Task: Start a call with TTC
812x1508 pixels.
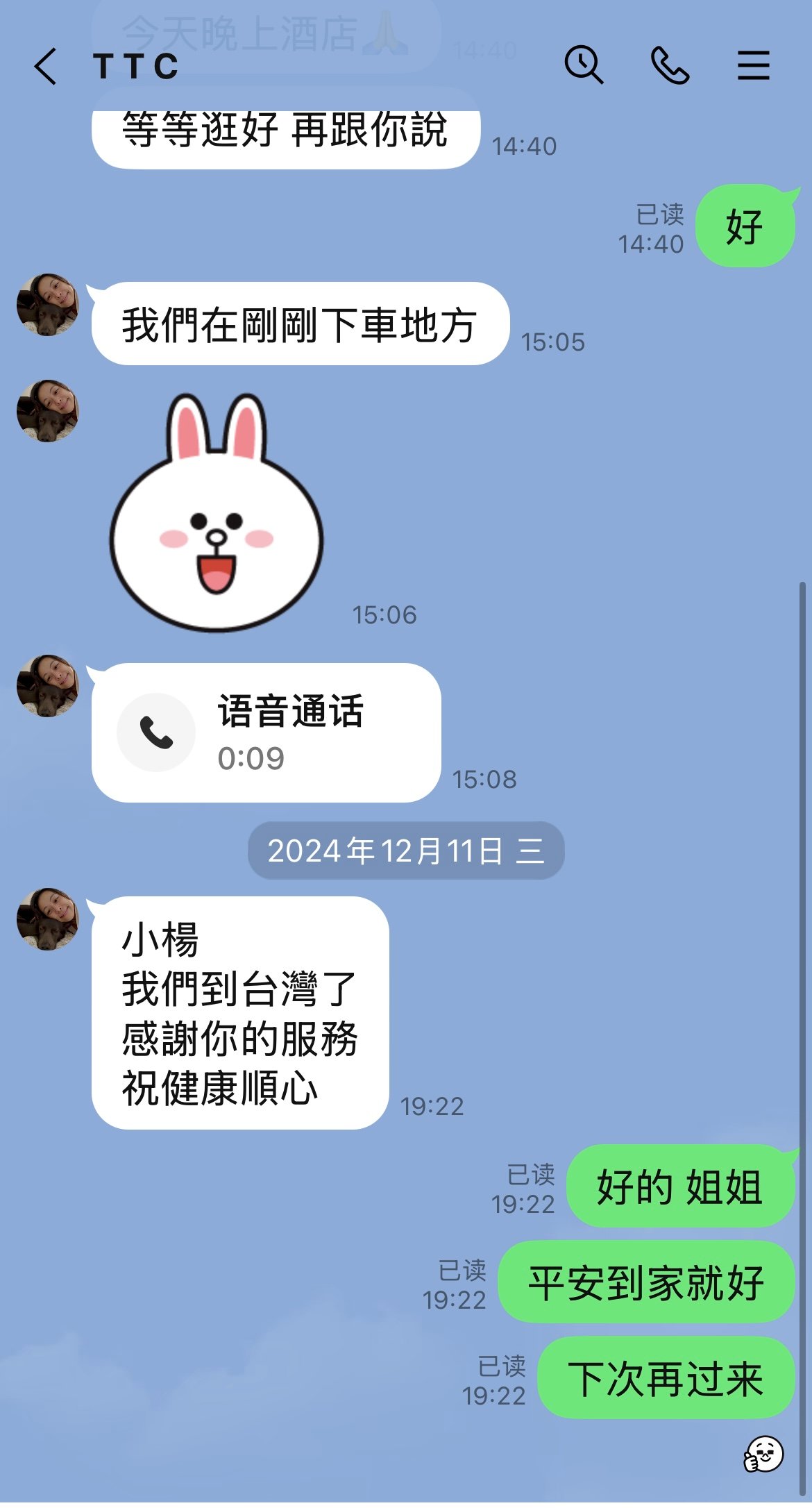Action: [670, 66]
